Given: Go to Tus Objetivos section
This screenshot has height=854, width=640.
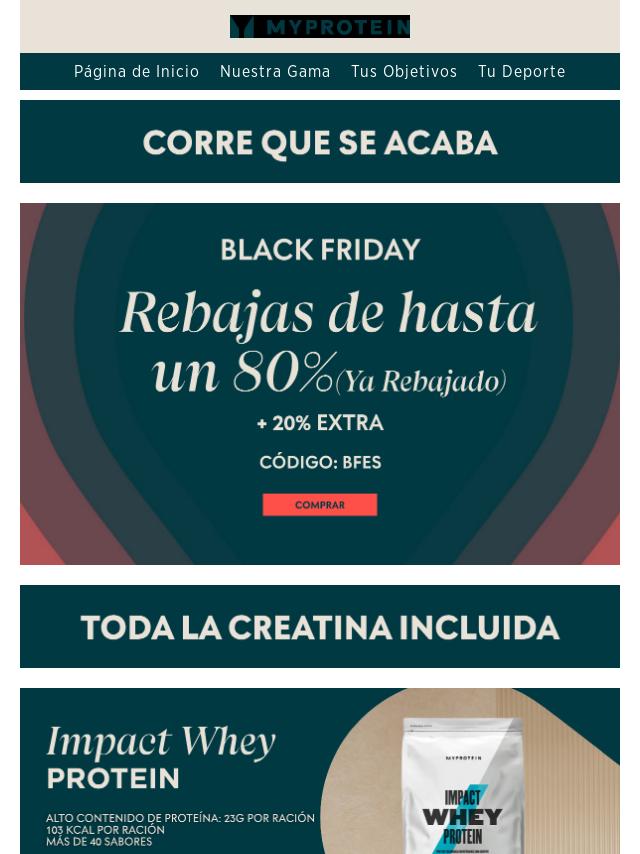Looking at the screenshot, I should (x=404, y=72).
